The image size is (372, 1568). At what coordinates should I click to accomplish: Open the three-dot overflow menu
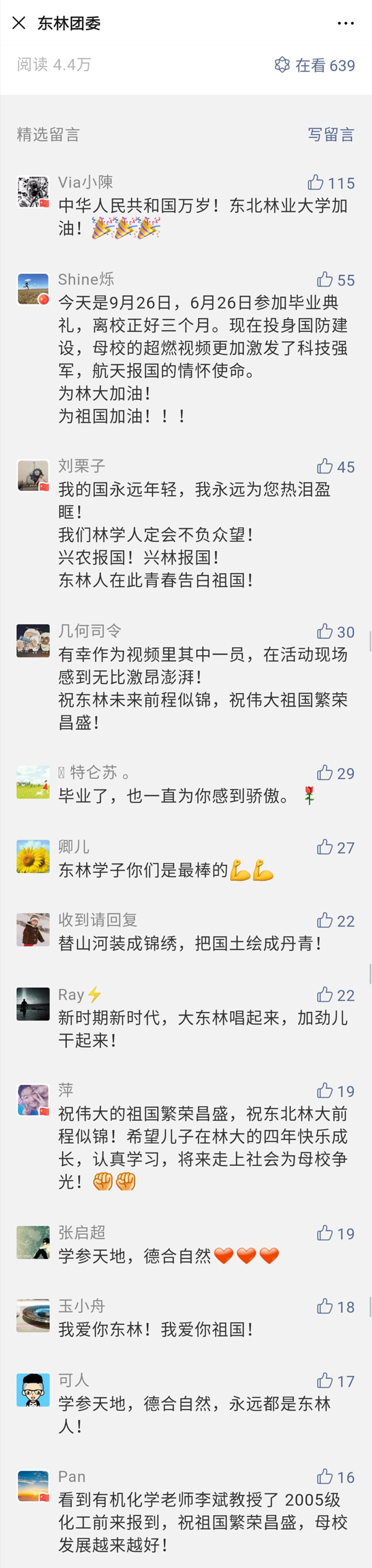(345, 23)
